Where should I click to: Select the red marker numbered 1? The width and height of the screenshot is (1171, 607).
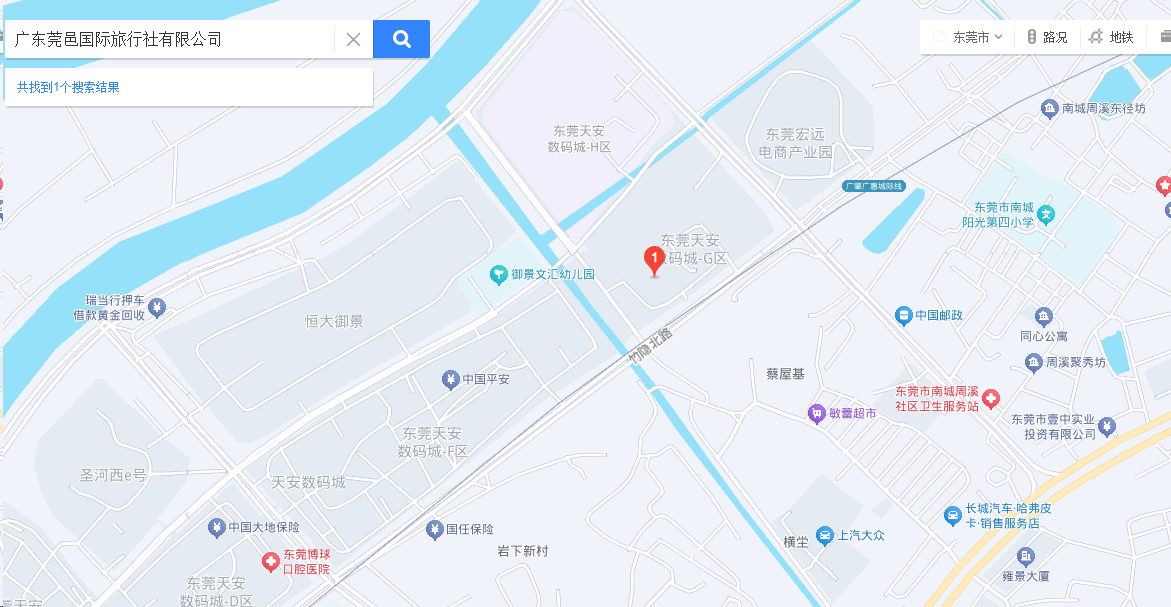click(655, 261)
